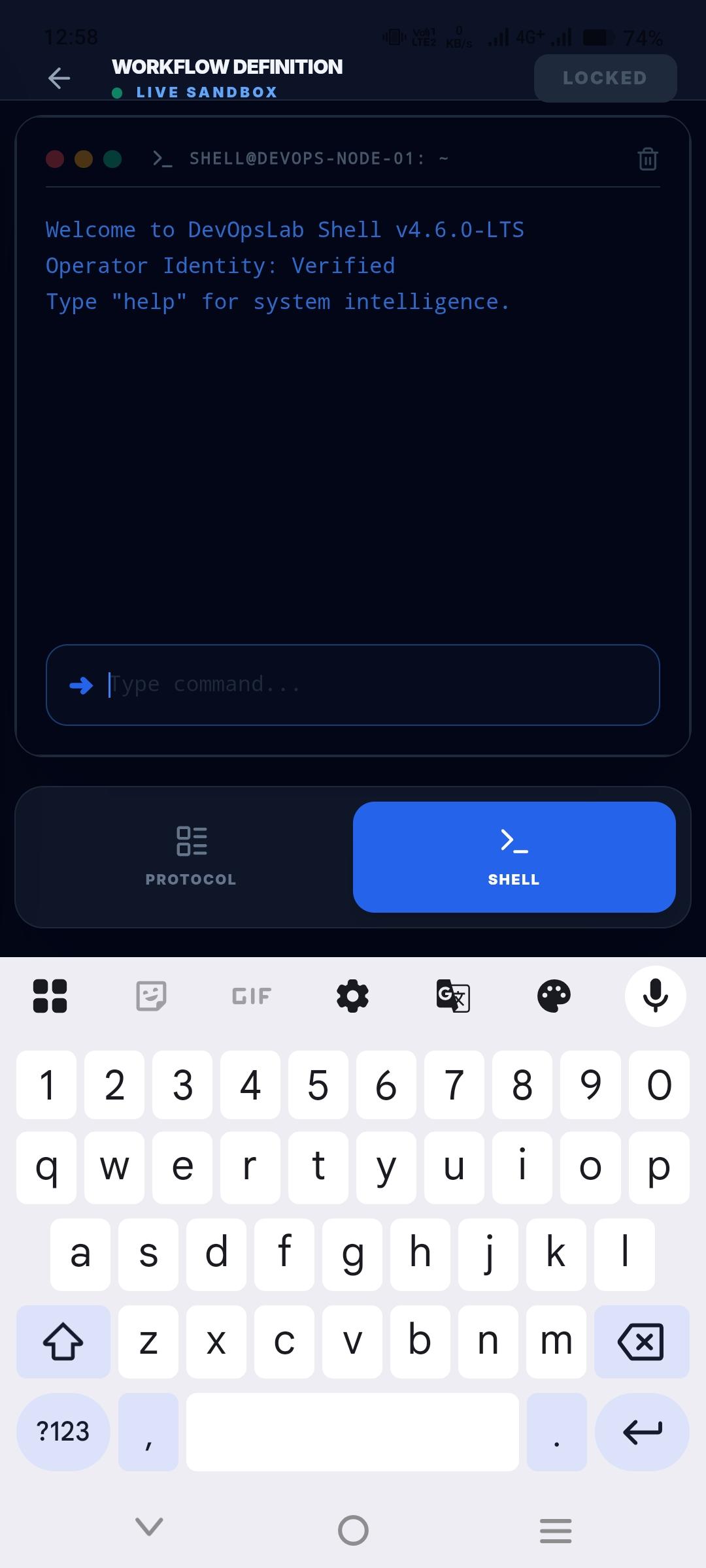The image size is (706, 1568).
Task: Select the Shell tab
Action: [514, 857]
